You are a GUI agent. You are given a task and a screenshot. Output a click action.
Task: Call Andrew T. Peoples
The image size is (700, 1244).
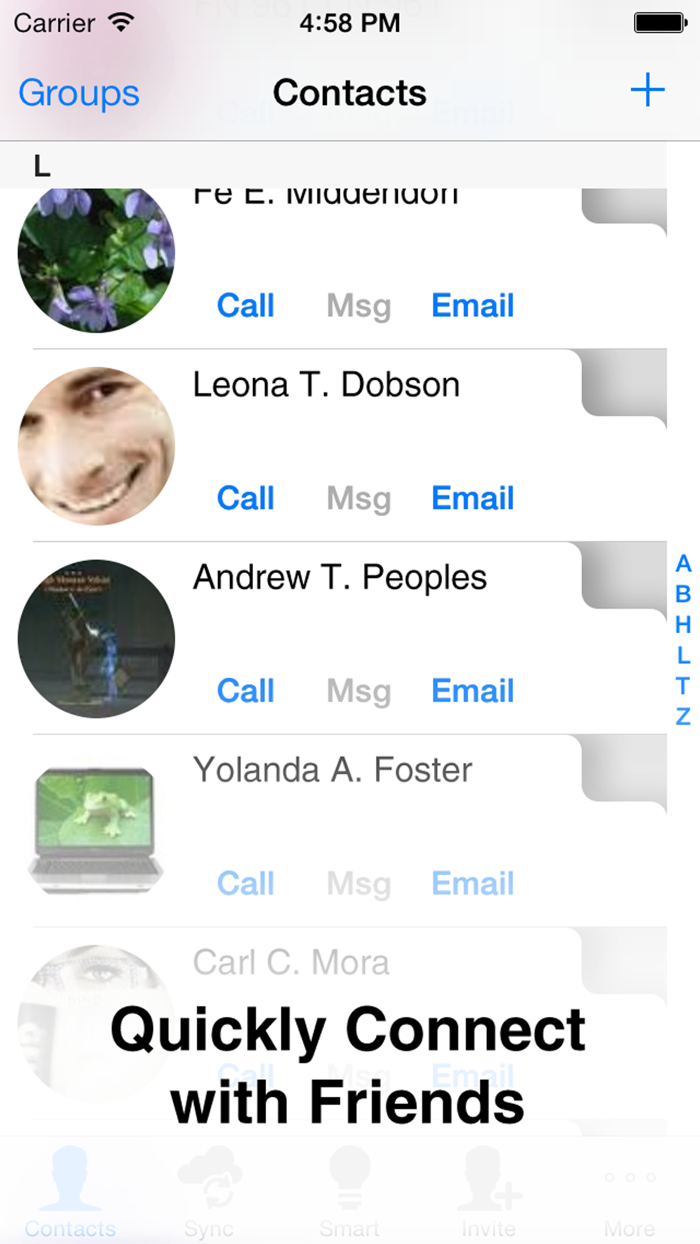246,690
